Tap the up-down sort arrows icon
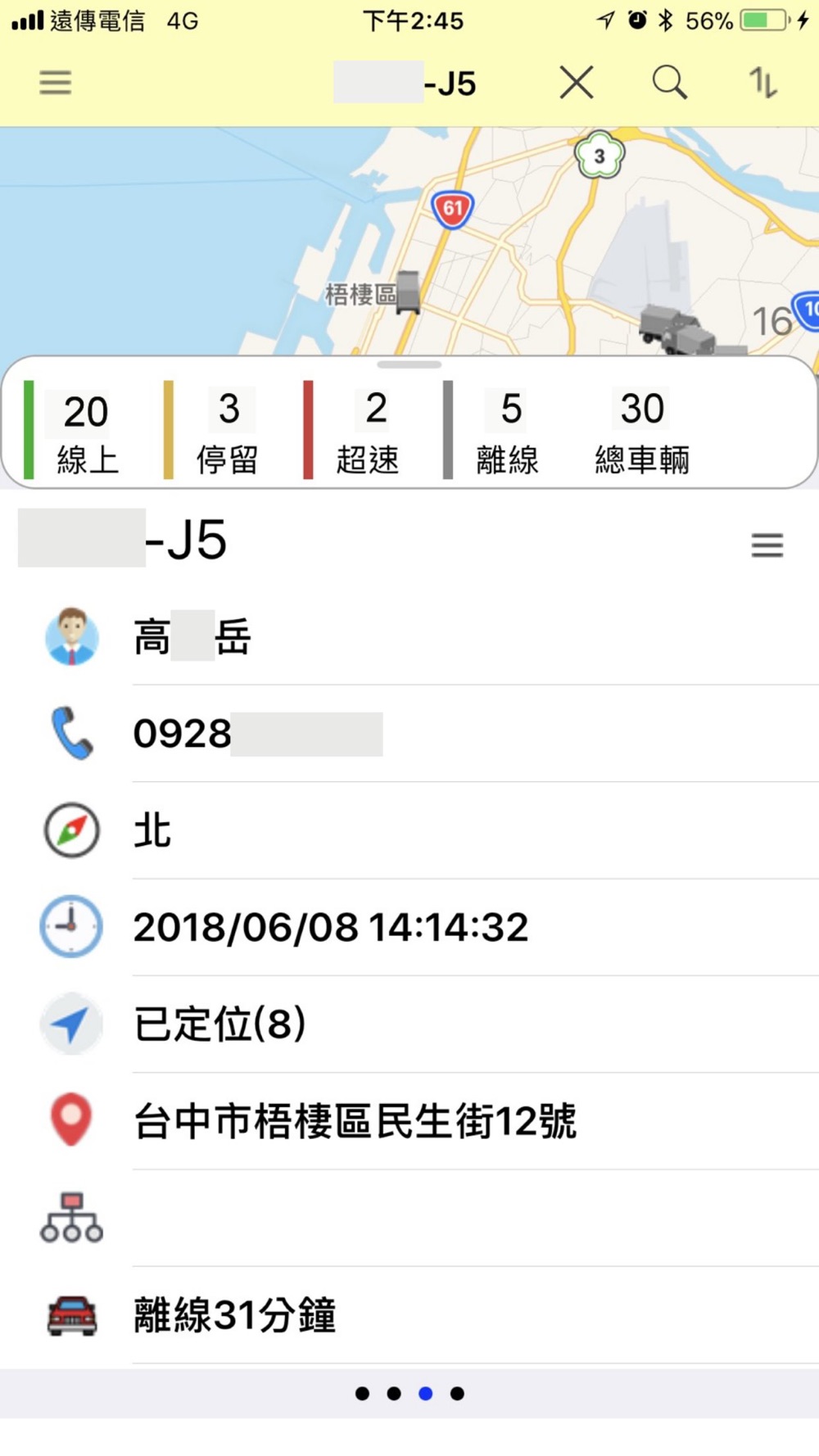The height and width of the screenshot is (1456, 819). [x=762, y=83]
